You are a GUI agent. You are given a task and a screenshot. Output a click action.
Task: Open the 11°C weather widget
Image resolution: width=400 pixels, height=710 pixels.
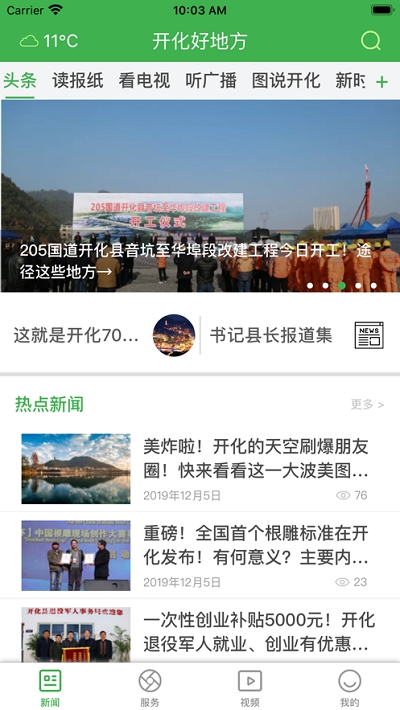tap(49, 41)
